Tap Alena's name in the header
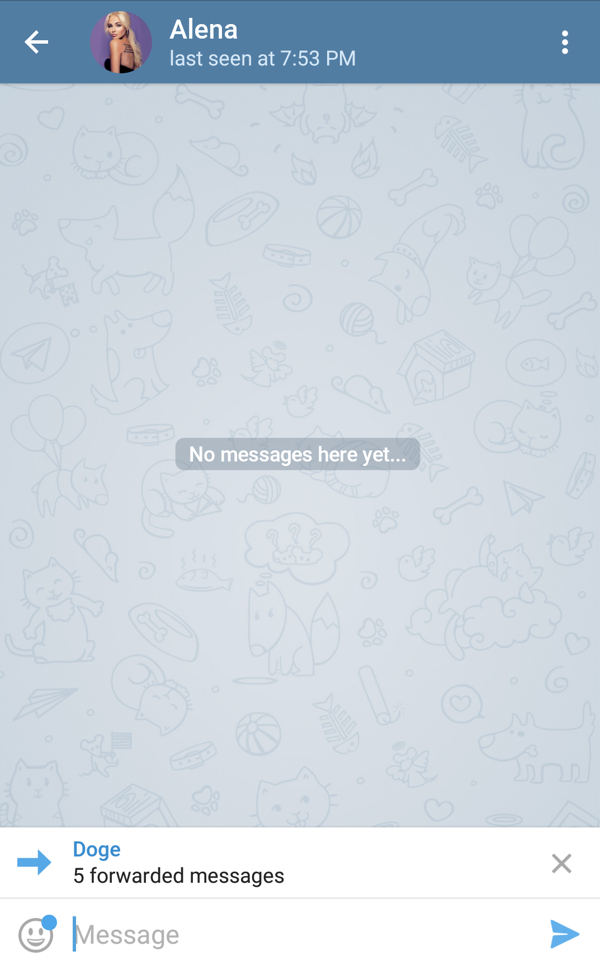The width and height of the screenshot is (600, 965). (203, 28)
